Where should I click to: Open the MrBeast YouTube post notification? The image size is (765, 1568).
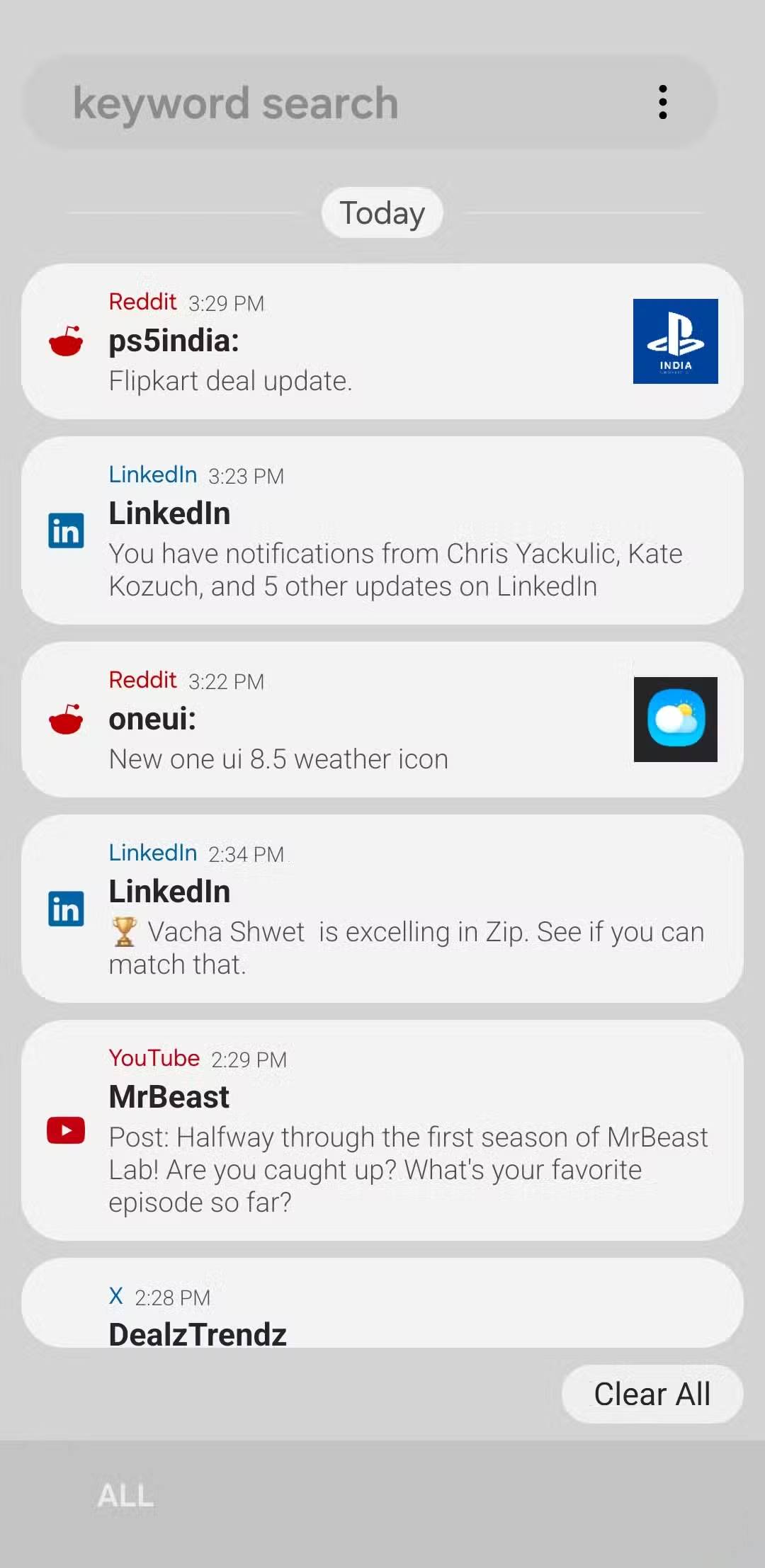382,1130
